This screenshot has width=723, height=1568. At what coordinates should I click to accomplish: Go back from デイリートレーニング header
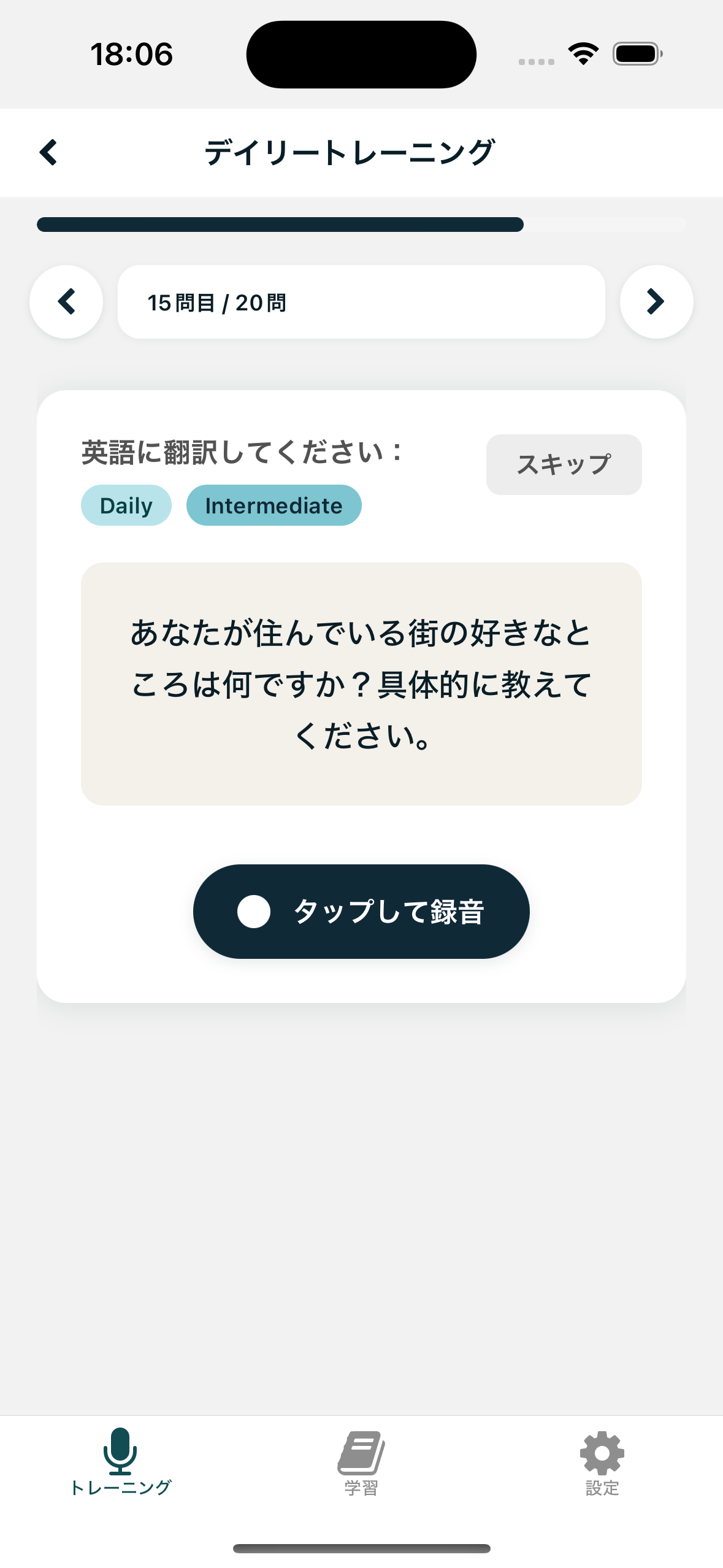48,152
